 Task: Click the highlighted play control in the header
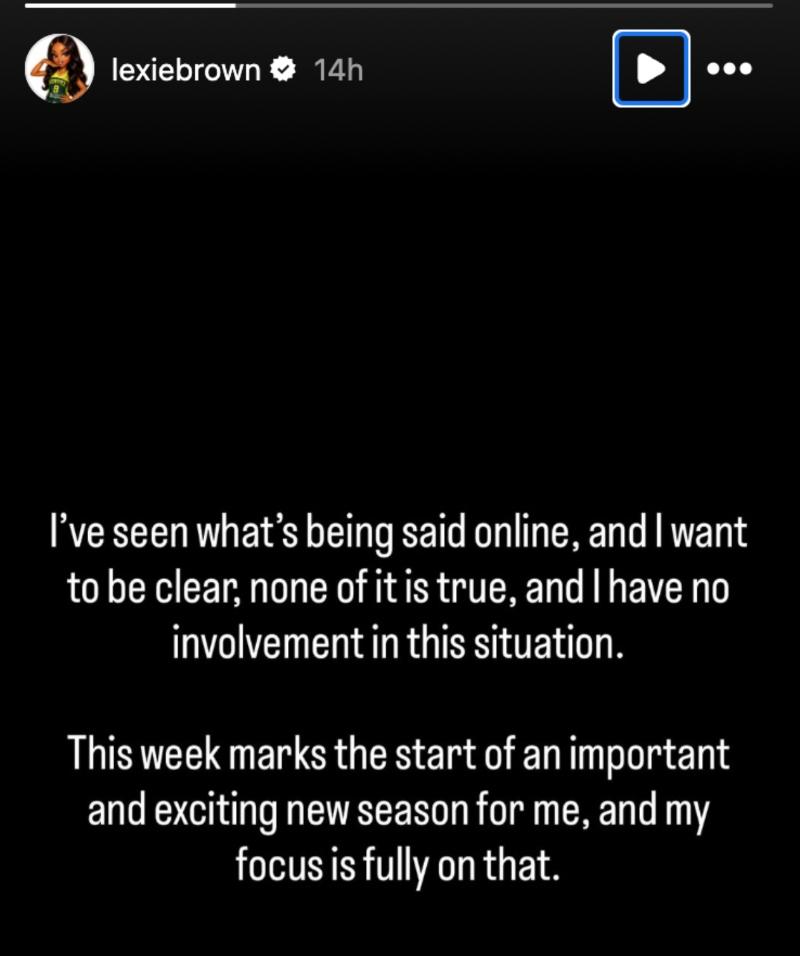pos(651,69)
